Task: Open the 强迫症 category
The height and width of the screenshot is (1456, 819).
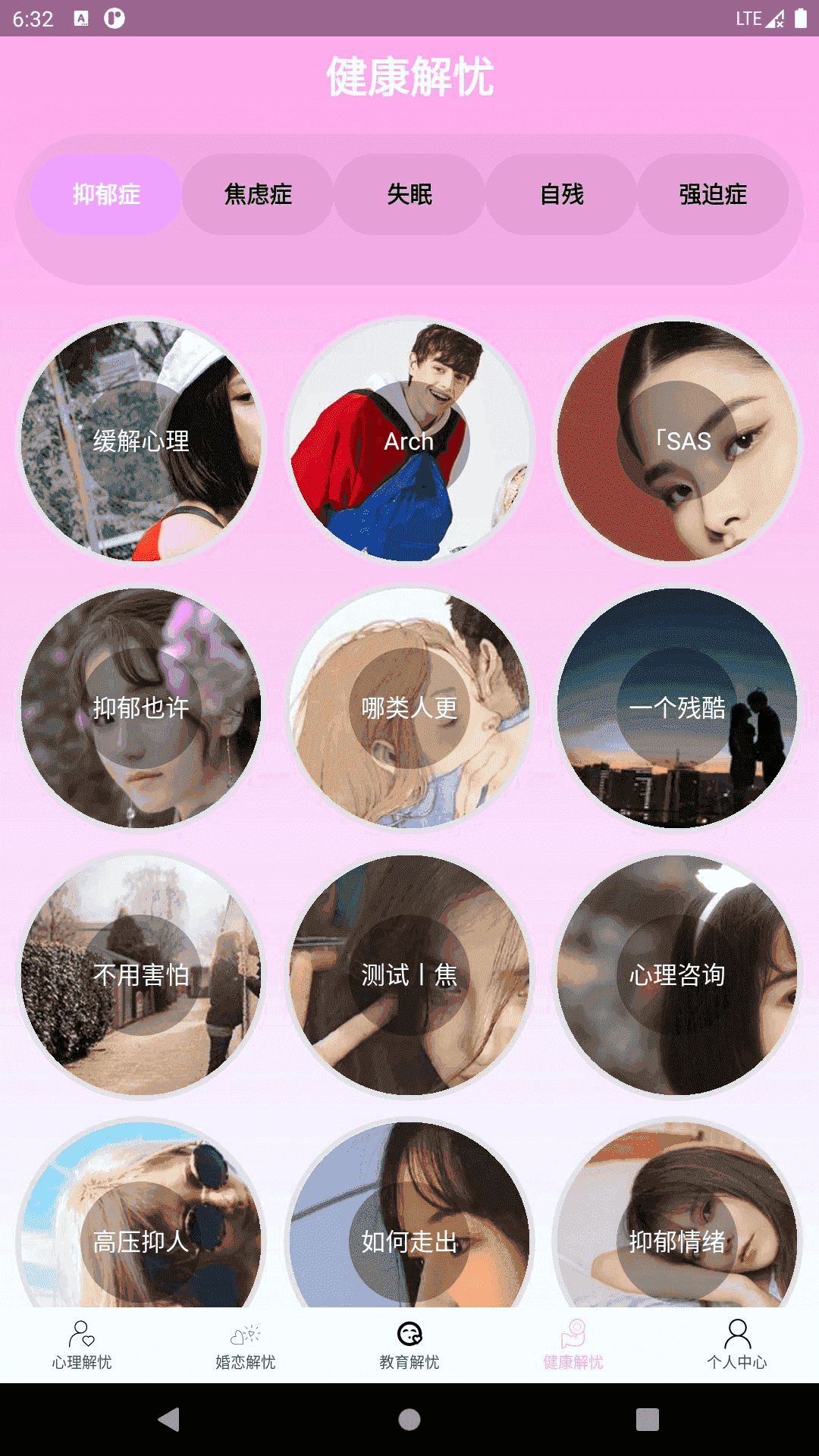Action: tap(713, 194)
